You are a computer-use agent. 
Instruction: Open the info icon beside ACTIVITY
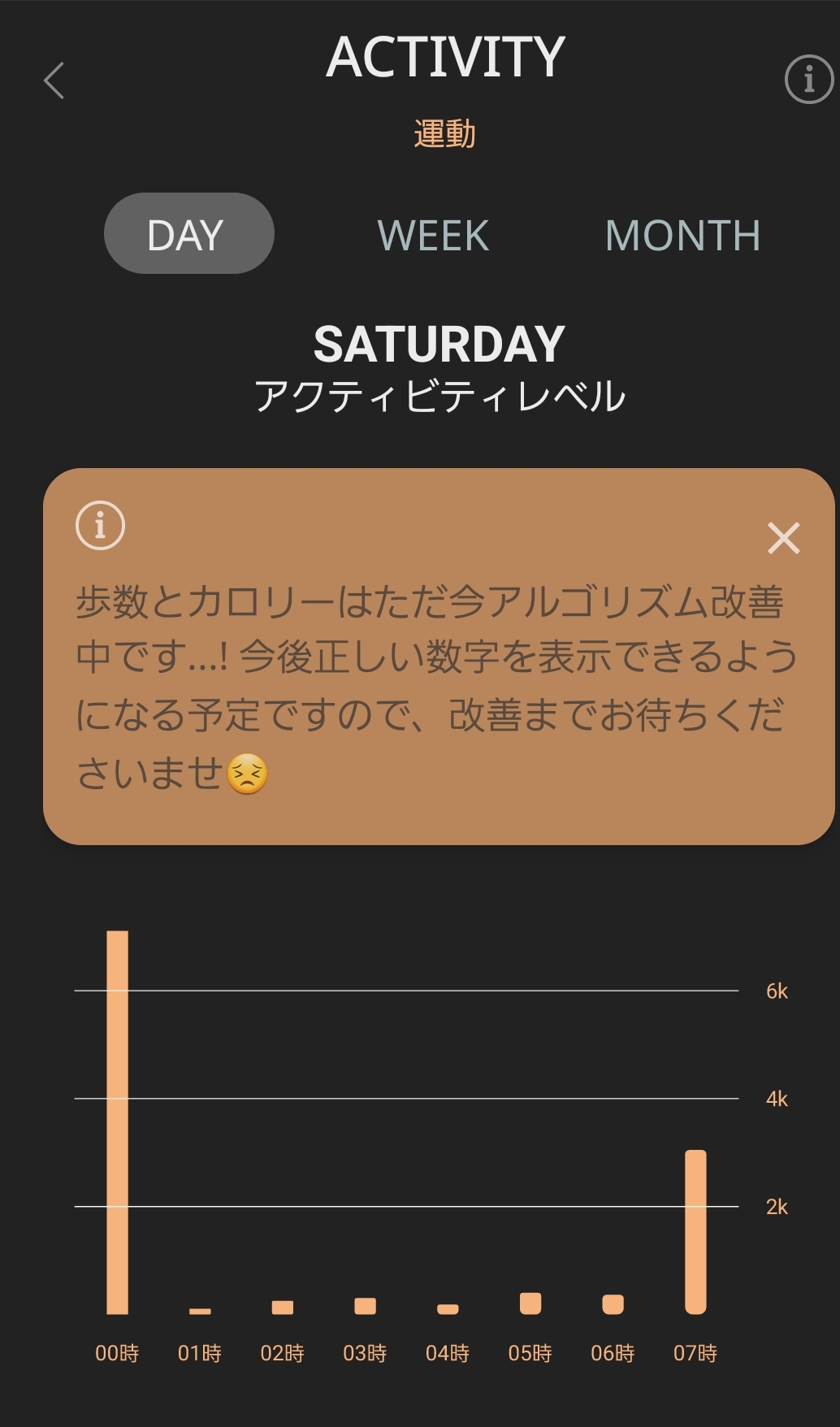click(x=808, y=80)
